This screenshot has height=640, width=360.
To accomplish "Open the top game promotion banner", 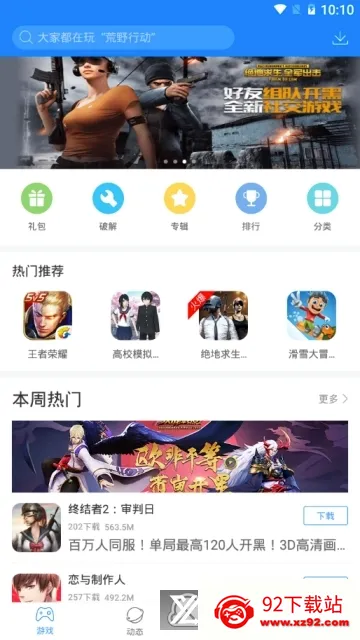I will coord(180,113).
